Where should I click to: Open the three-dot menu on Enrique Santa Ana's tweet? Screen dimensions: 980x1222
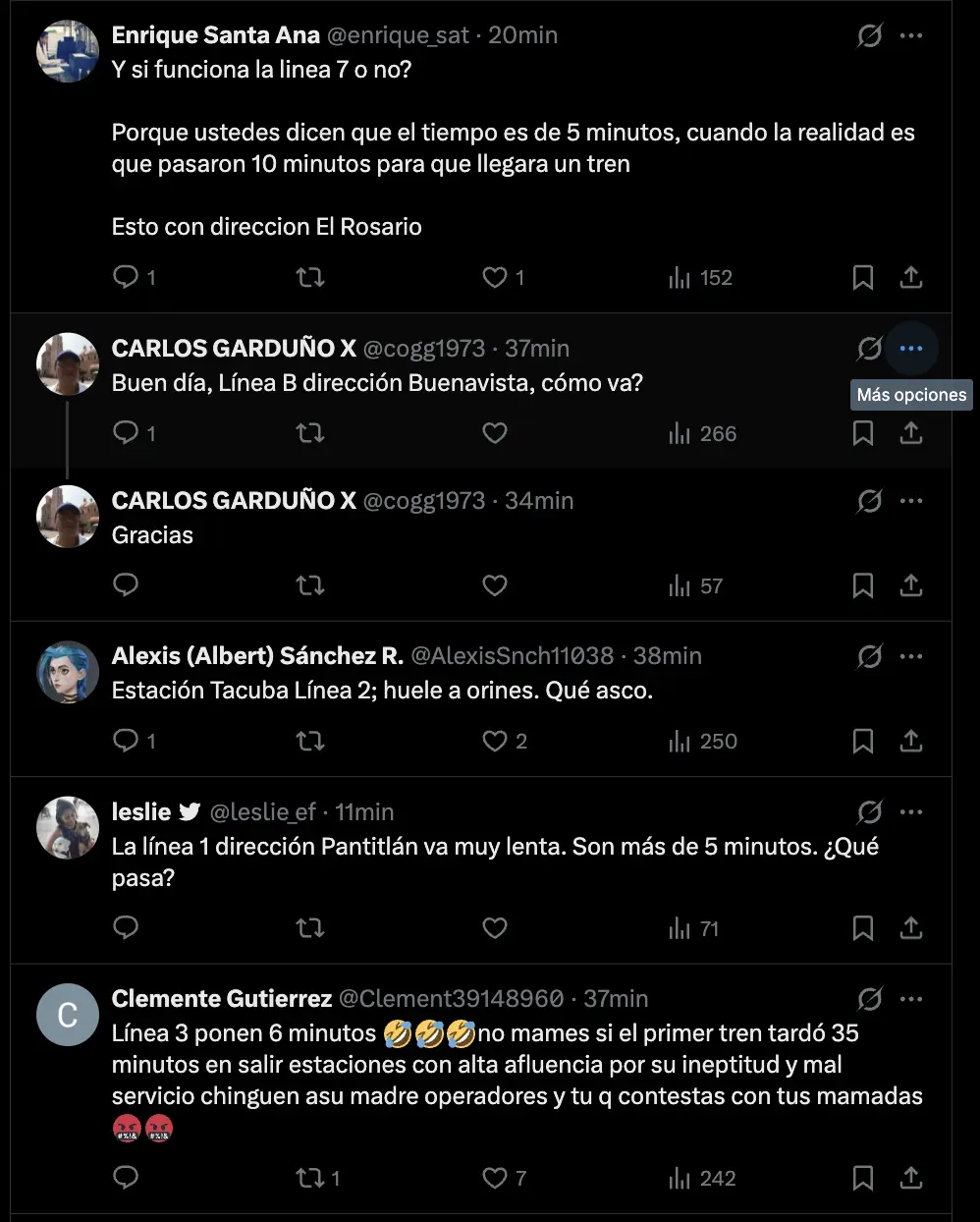point(910,34)
